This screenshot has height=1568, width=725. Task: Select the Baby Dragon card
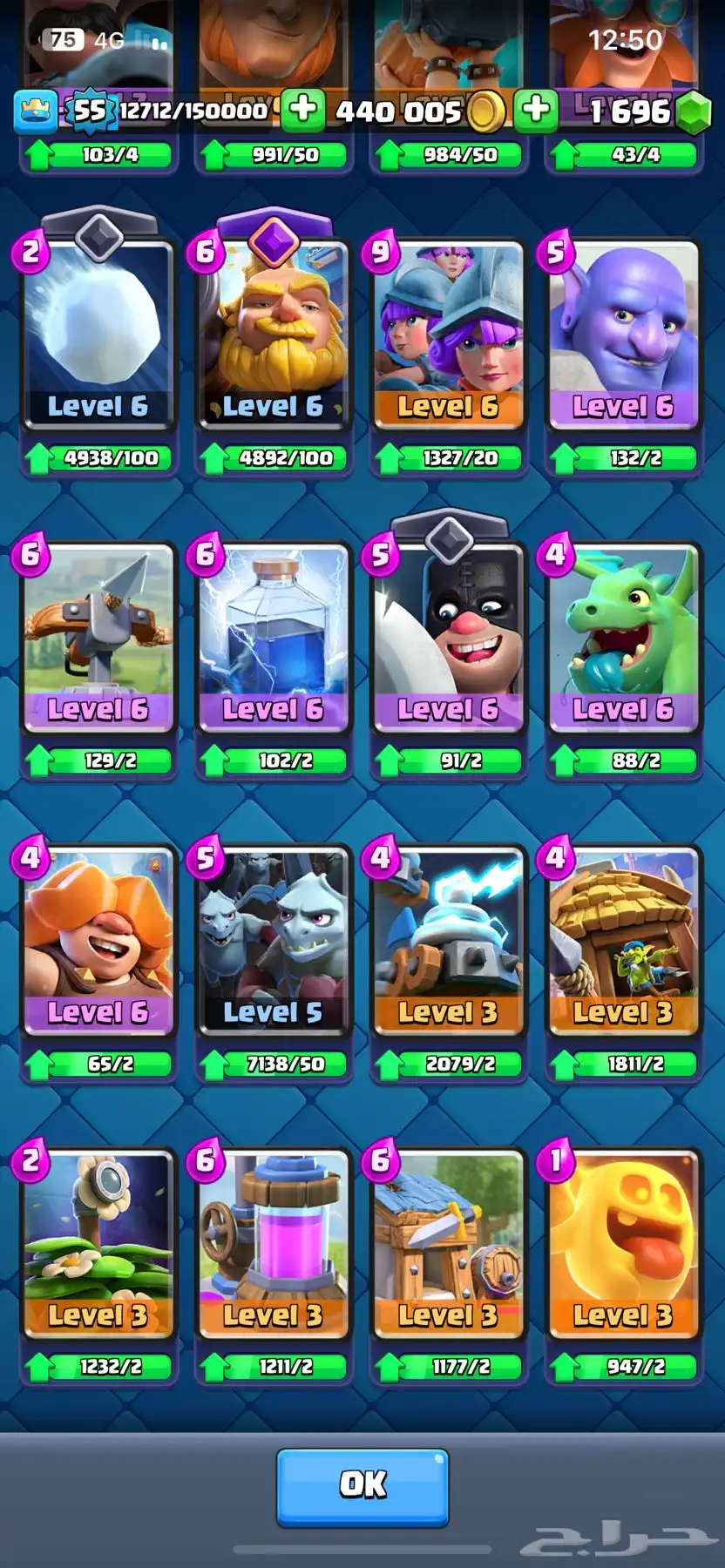(x=623, y=638)
